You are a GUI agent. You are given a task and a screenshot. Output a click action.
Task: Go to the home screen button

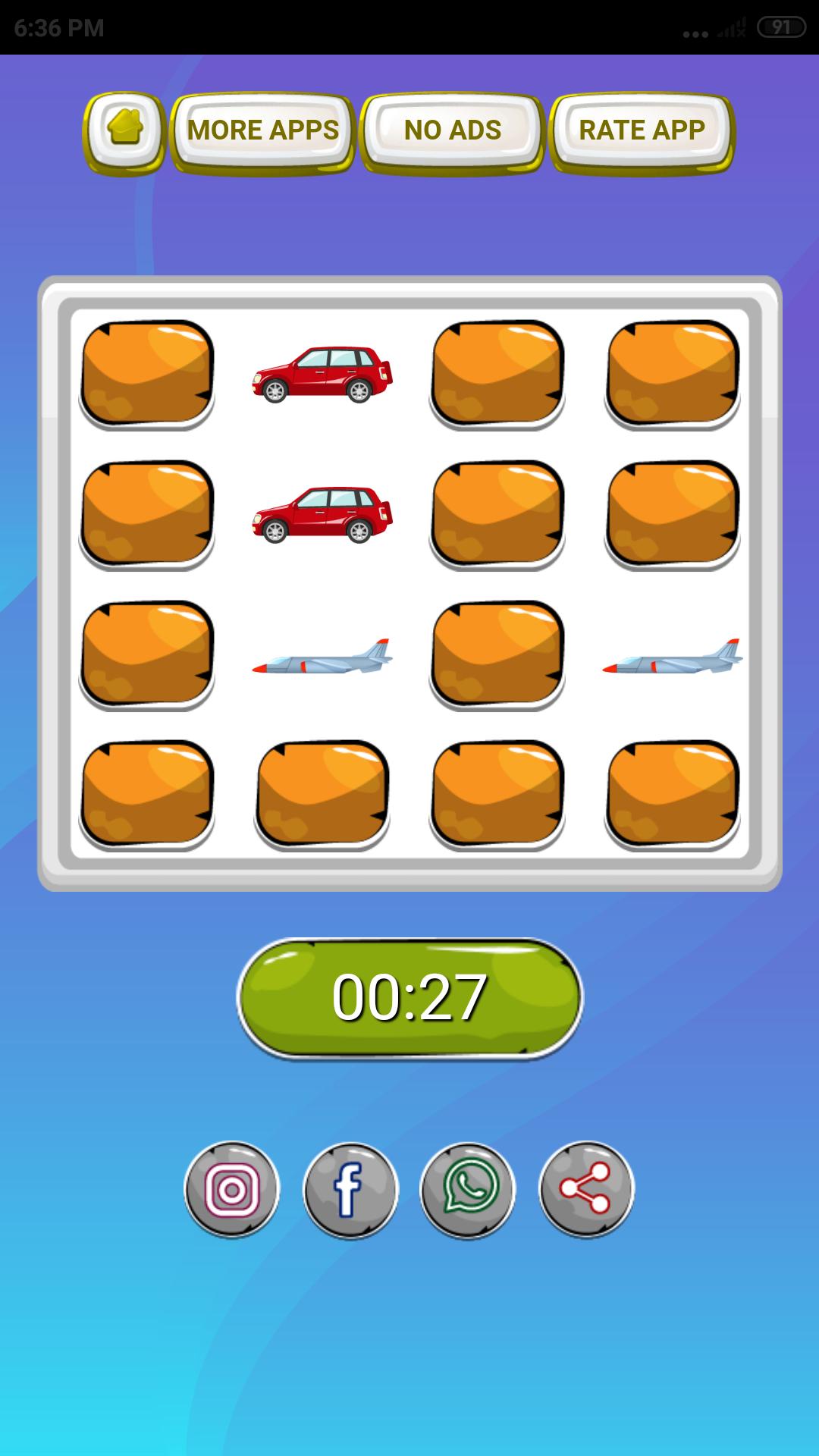click(x=124, y=133)
